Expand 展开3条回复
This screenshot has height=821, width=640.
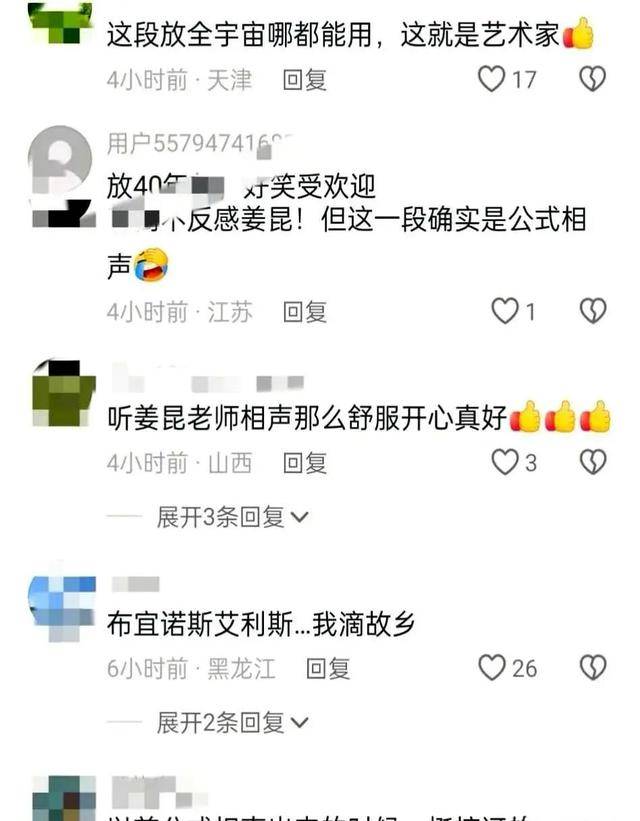[x=232, y=517]
